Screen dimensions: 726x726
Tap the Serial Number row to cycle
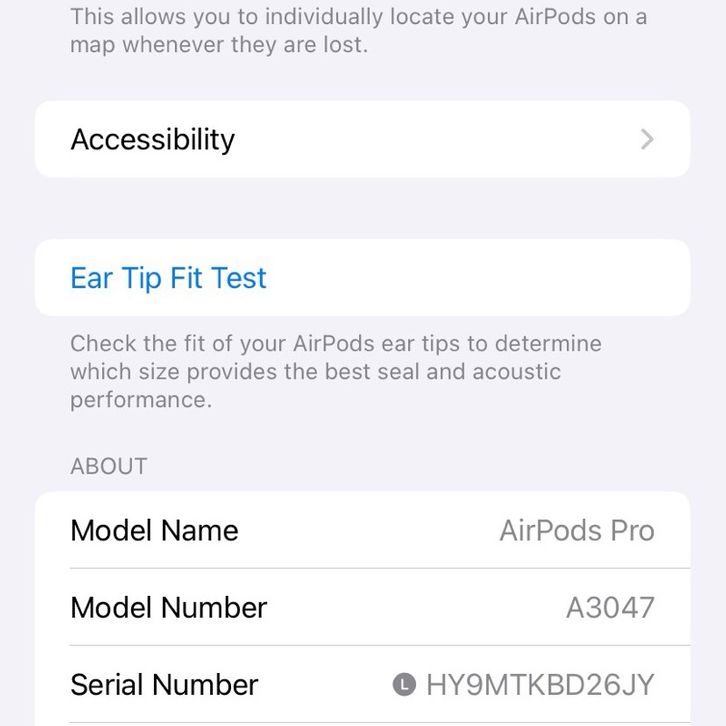(362, 685)
